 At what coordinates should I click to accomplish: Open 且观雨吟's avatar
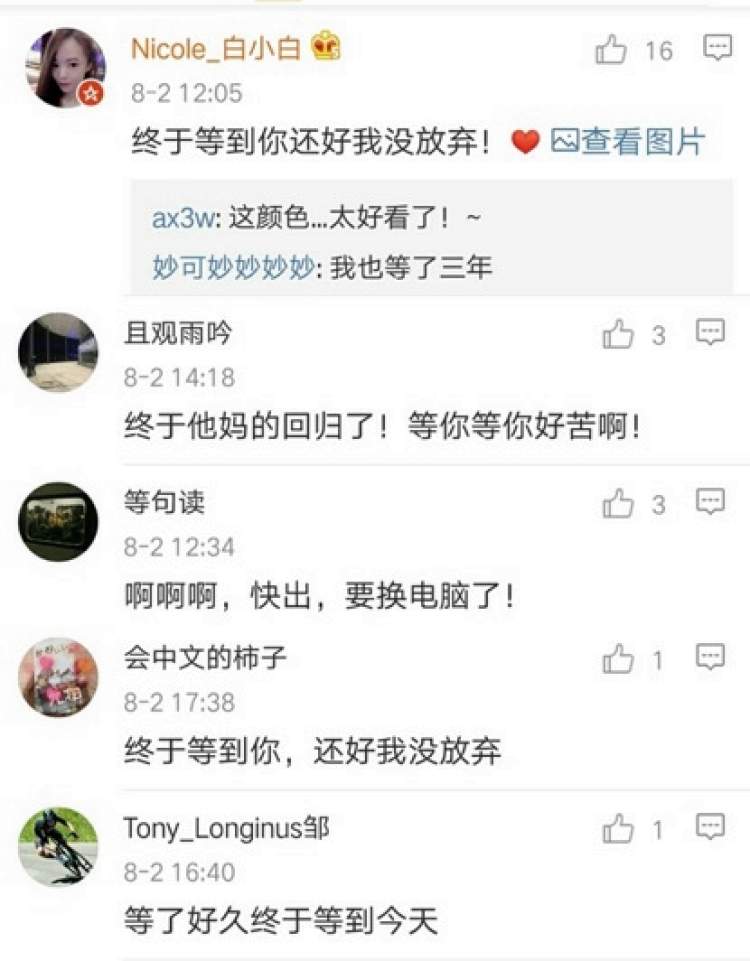click(58, 352)
